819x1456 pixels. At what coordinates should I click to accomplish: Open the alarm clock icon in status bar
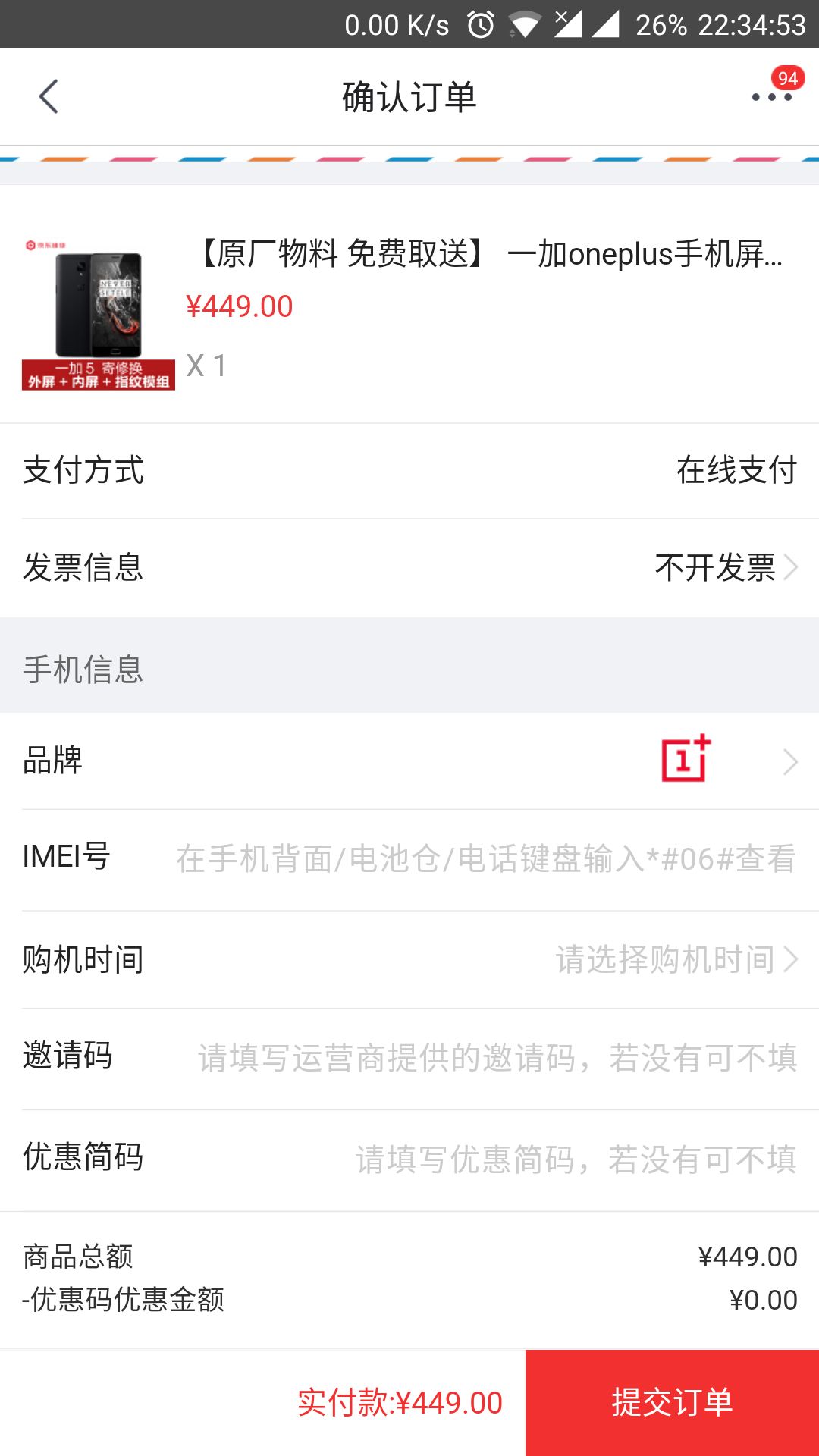coord(480,24)
